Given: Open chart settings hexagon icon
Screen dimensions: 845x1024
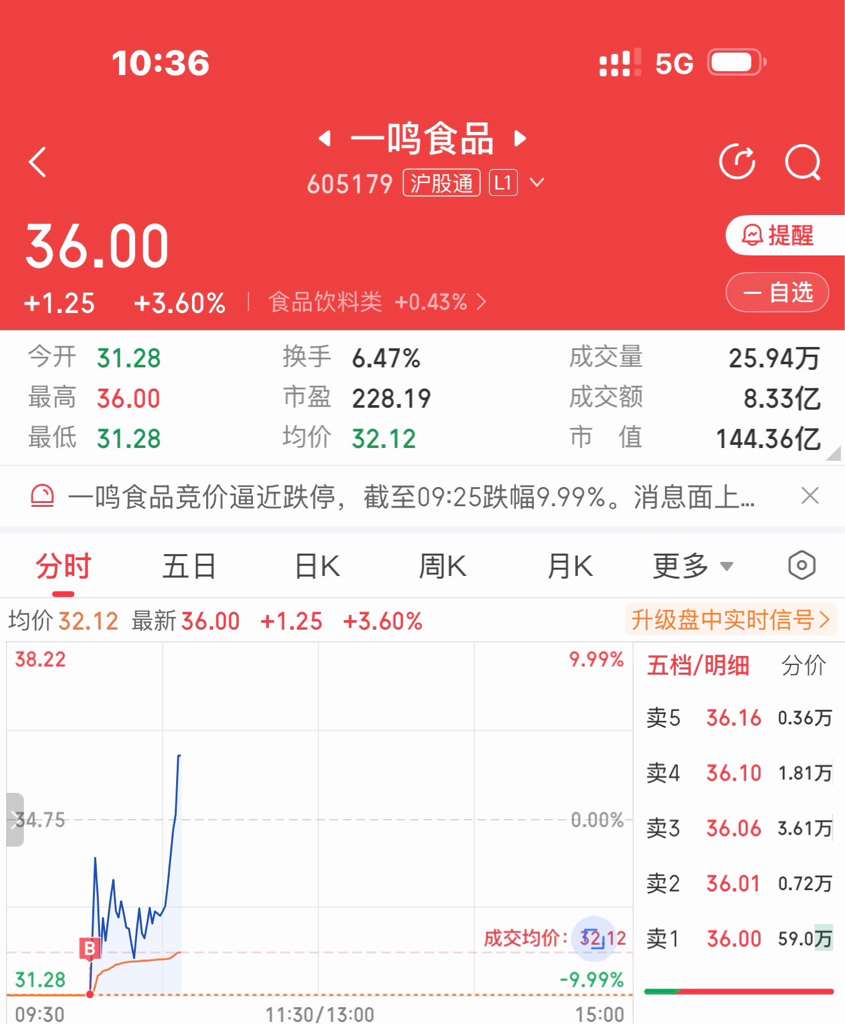Looking at the screenshot, I should click(x=802, y=566).
